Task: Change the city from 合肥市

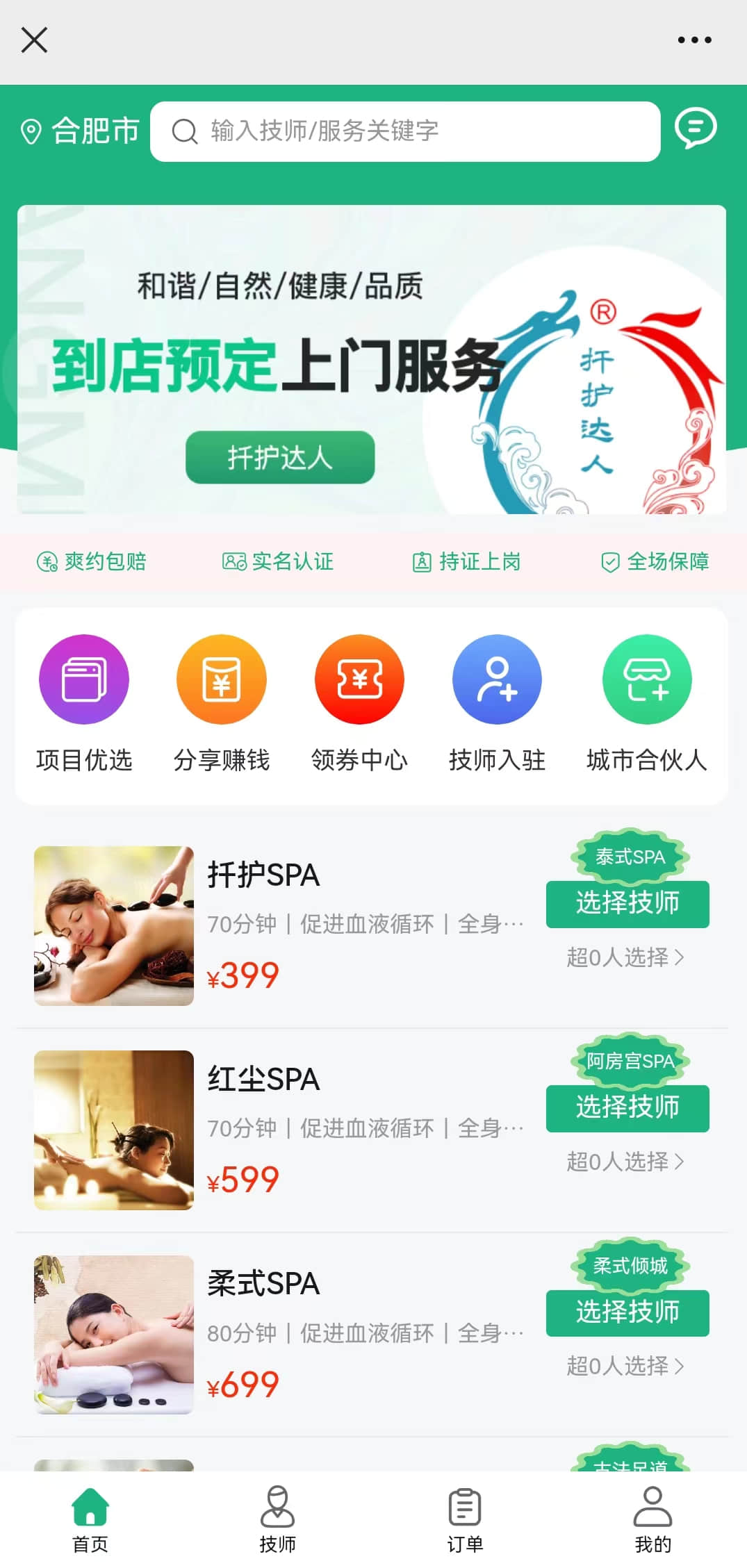Action: click(x=81, y=131)
